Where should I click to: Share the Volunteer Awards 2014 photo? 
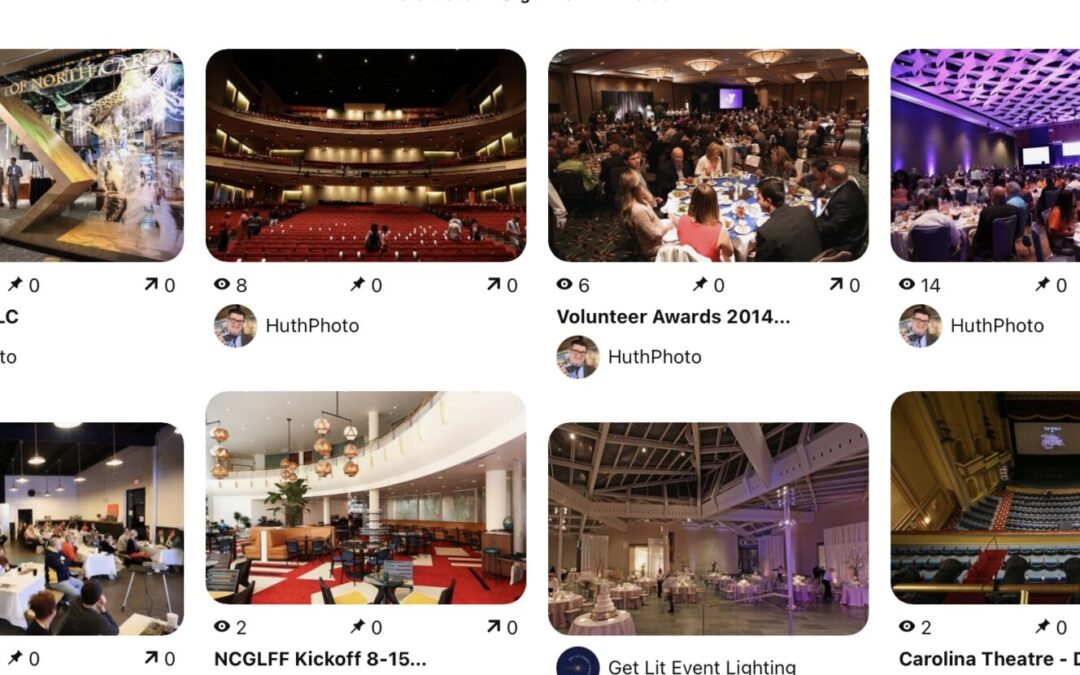841,285
